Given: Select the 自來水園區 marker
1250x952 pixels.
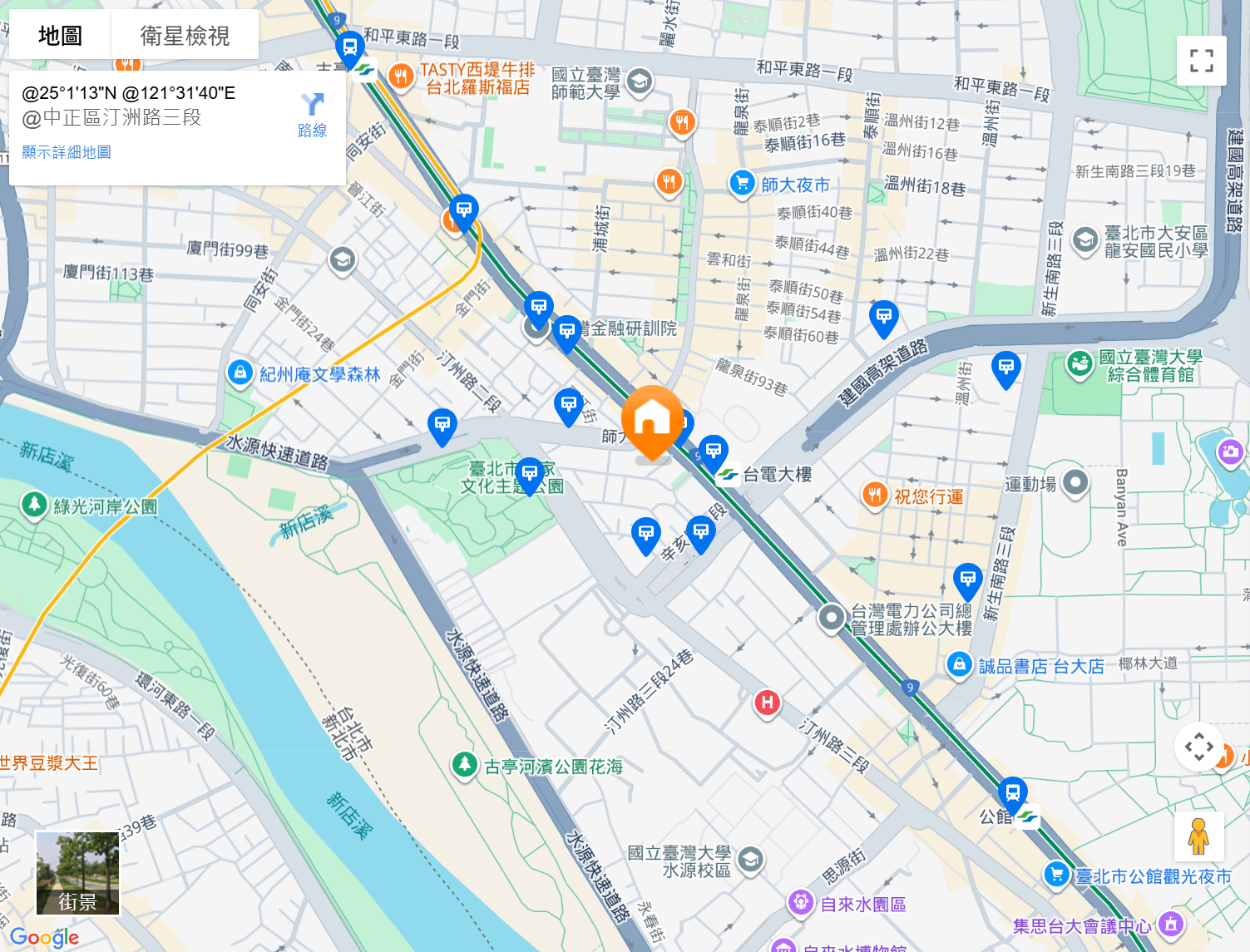Looking at the screenshot, I should [x=801, y=903].
